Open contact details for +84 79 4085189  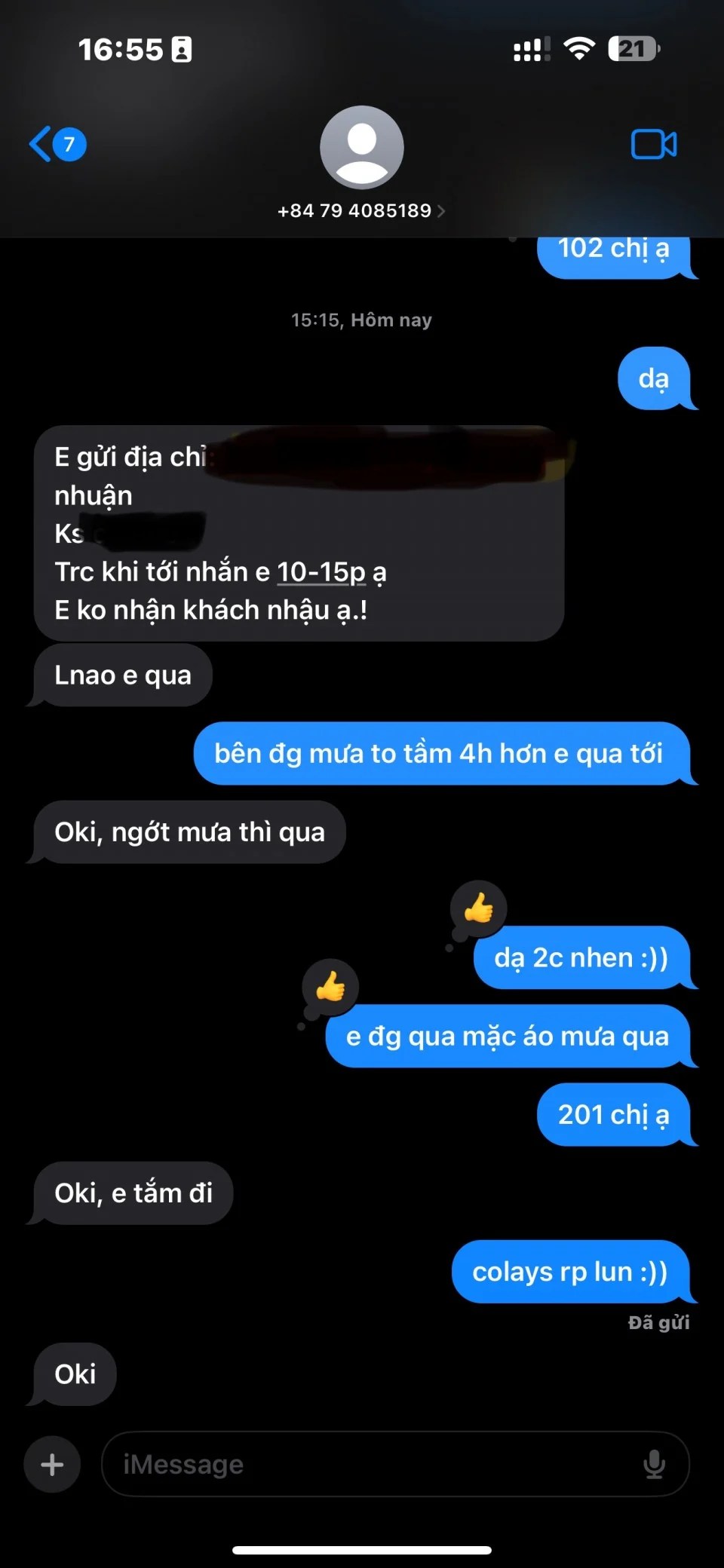(361, 210)
